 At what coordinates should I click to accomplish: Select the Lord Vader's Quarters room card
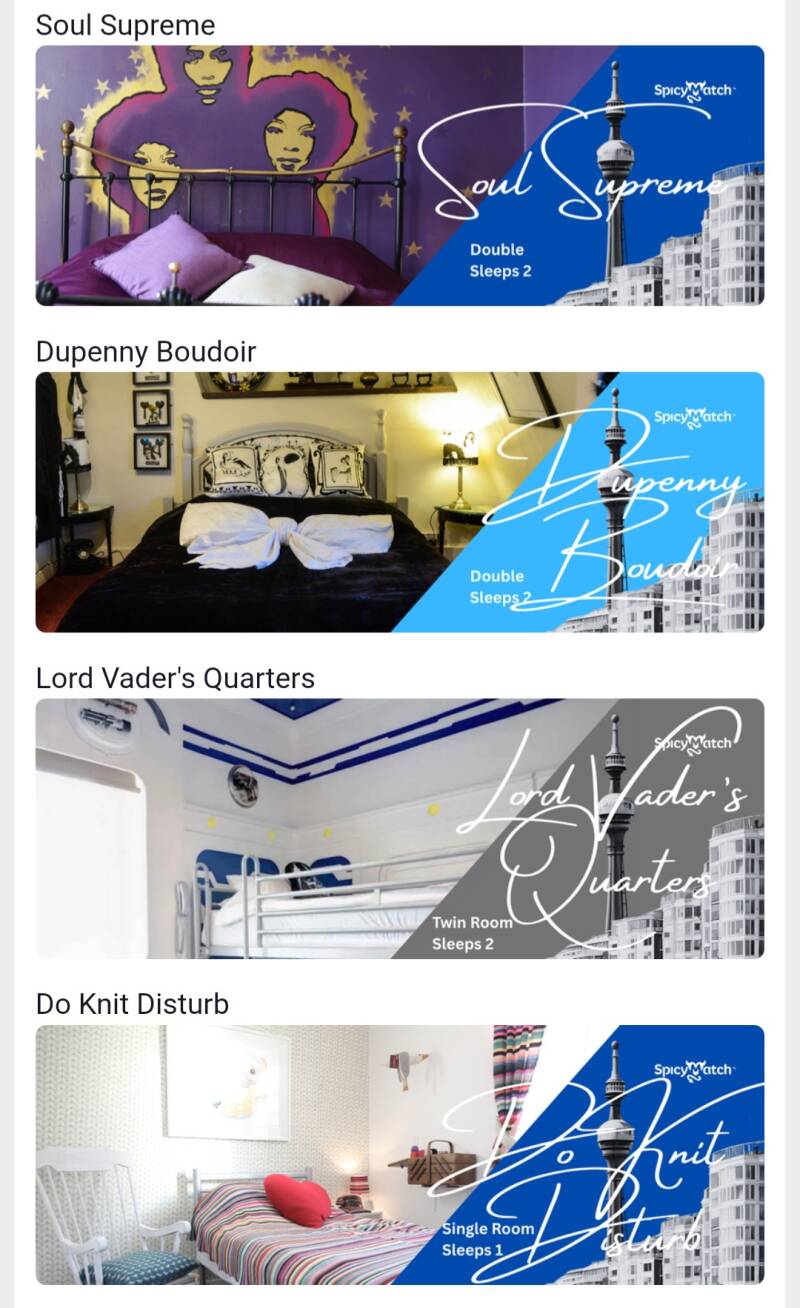click(400, 828)
